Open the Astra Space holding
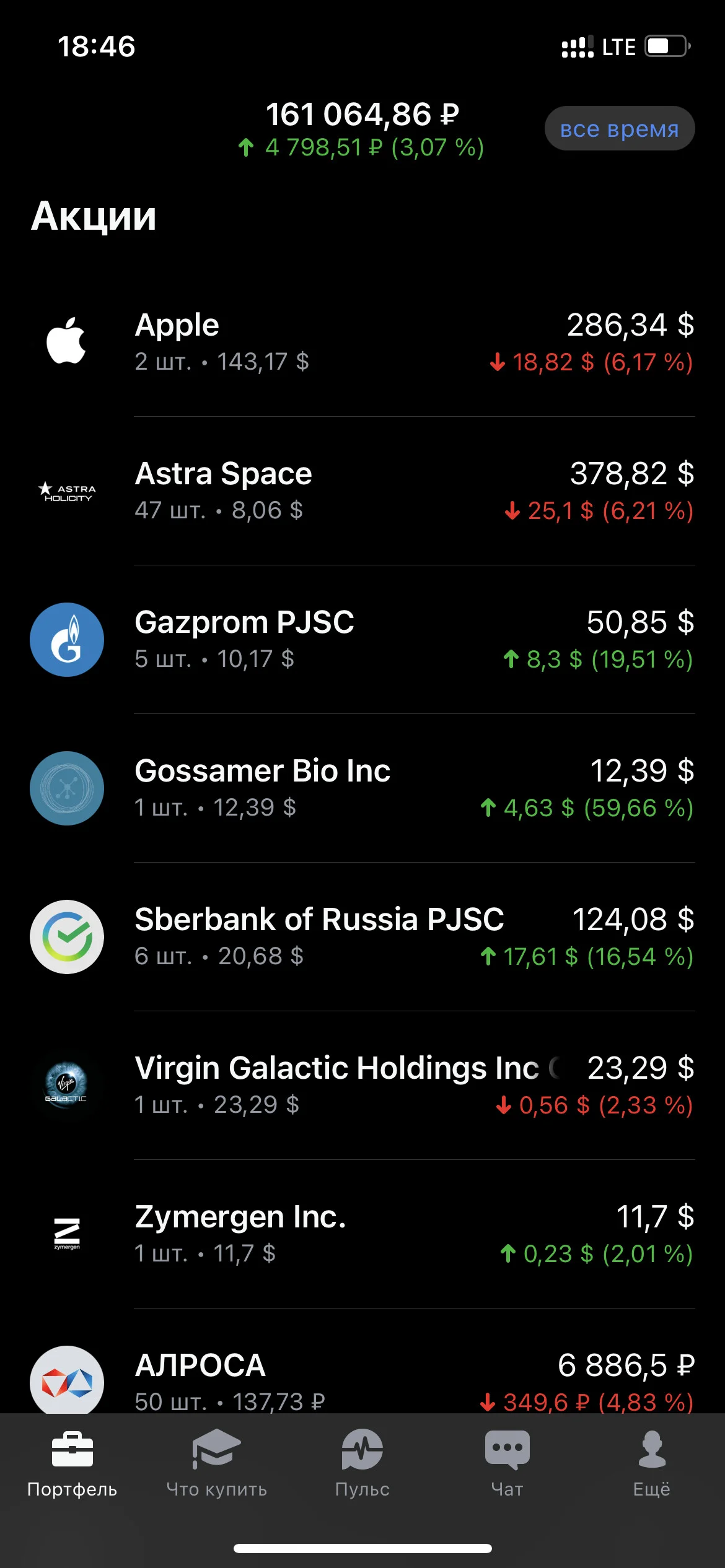Image resolution: width=725 pixels, height=1568 pixels. [362, 491]
